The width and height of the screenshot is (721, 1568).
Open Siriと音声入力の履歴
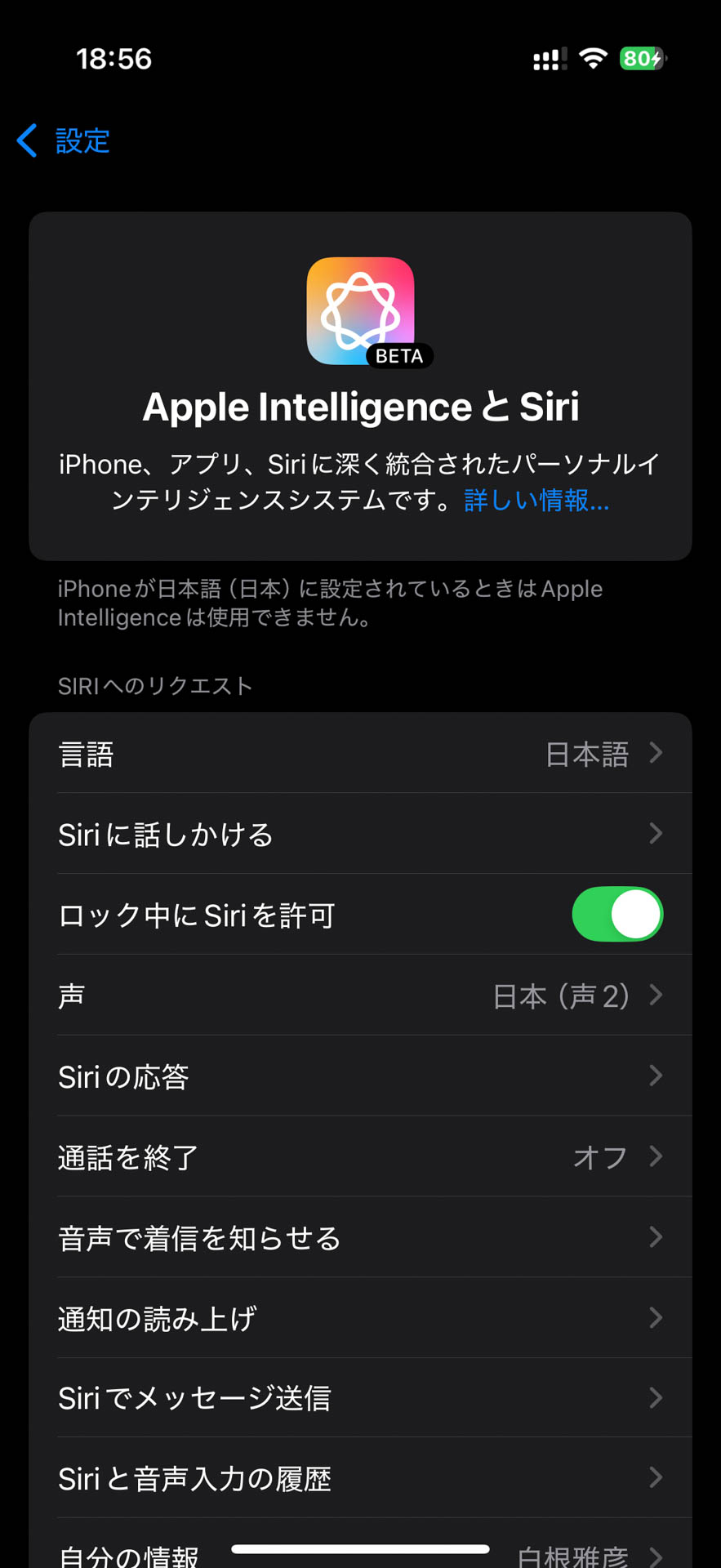pos(360,1477)
